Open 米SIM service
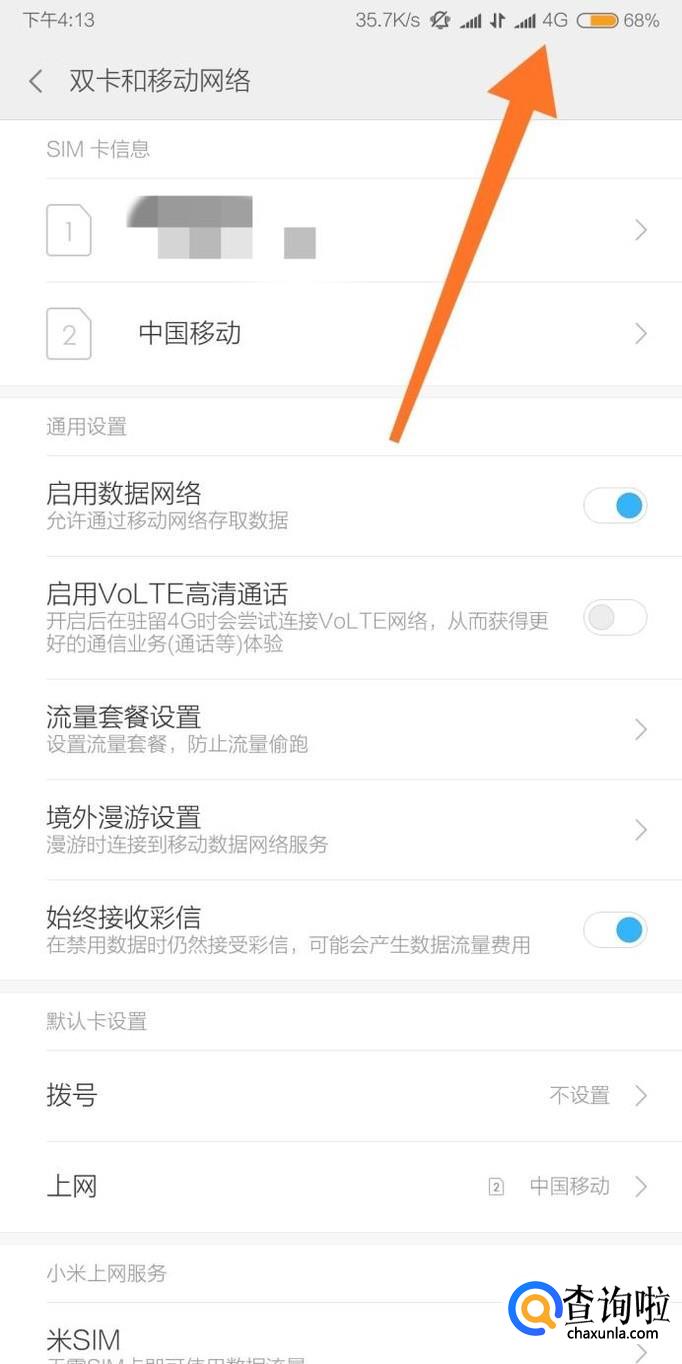Image resolution: width=682 pixels, height=1364 pixels. (x=341, y=1335)
